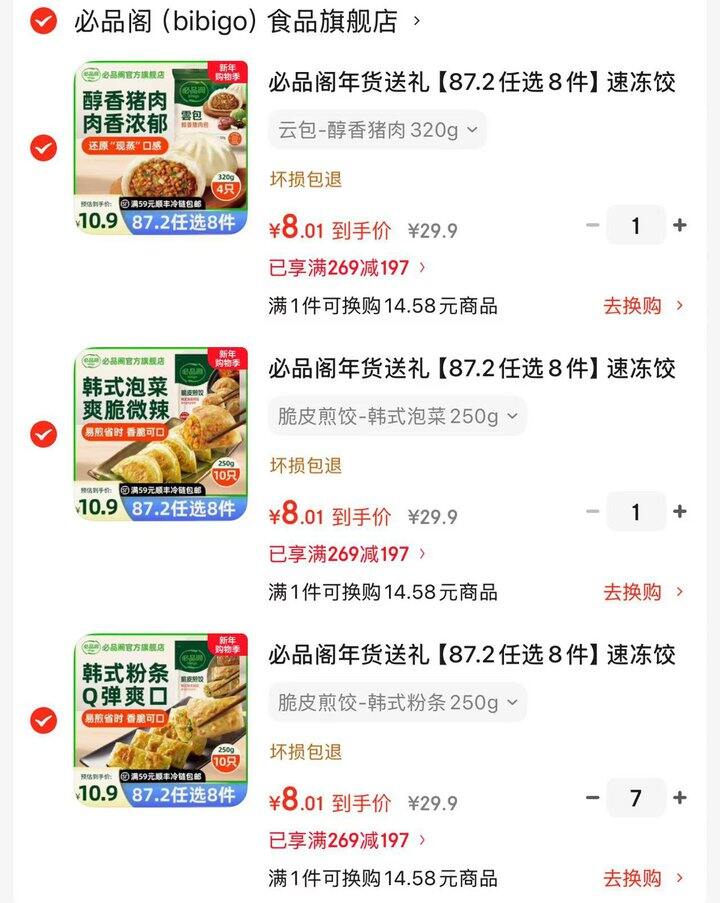Change spec via 脆皮煎饺-韩式泡菜 250g dropdown
720x903 pixels.
400,416
